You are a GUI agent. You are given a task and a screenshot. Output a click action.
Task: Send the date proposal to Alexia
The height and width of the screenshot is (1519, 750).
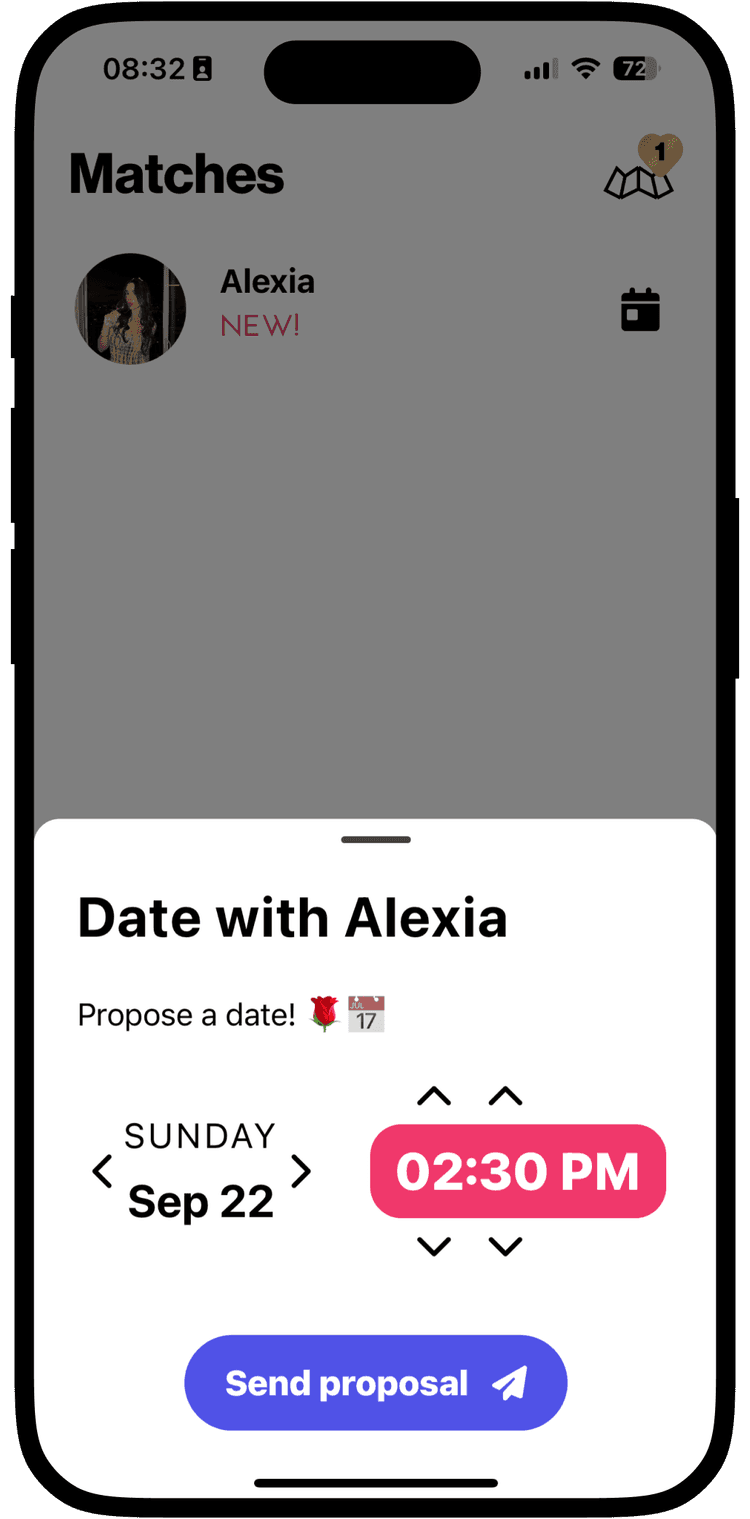coord(375,1383)
